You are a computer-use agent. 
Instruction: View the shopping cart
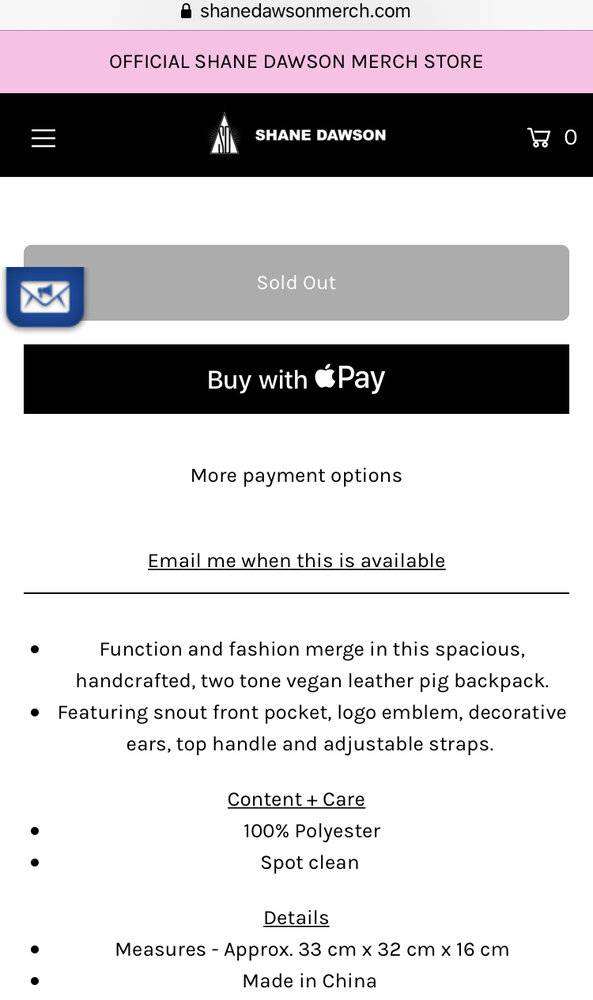(x=552, y=137)
